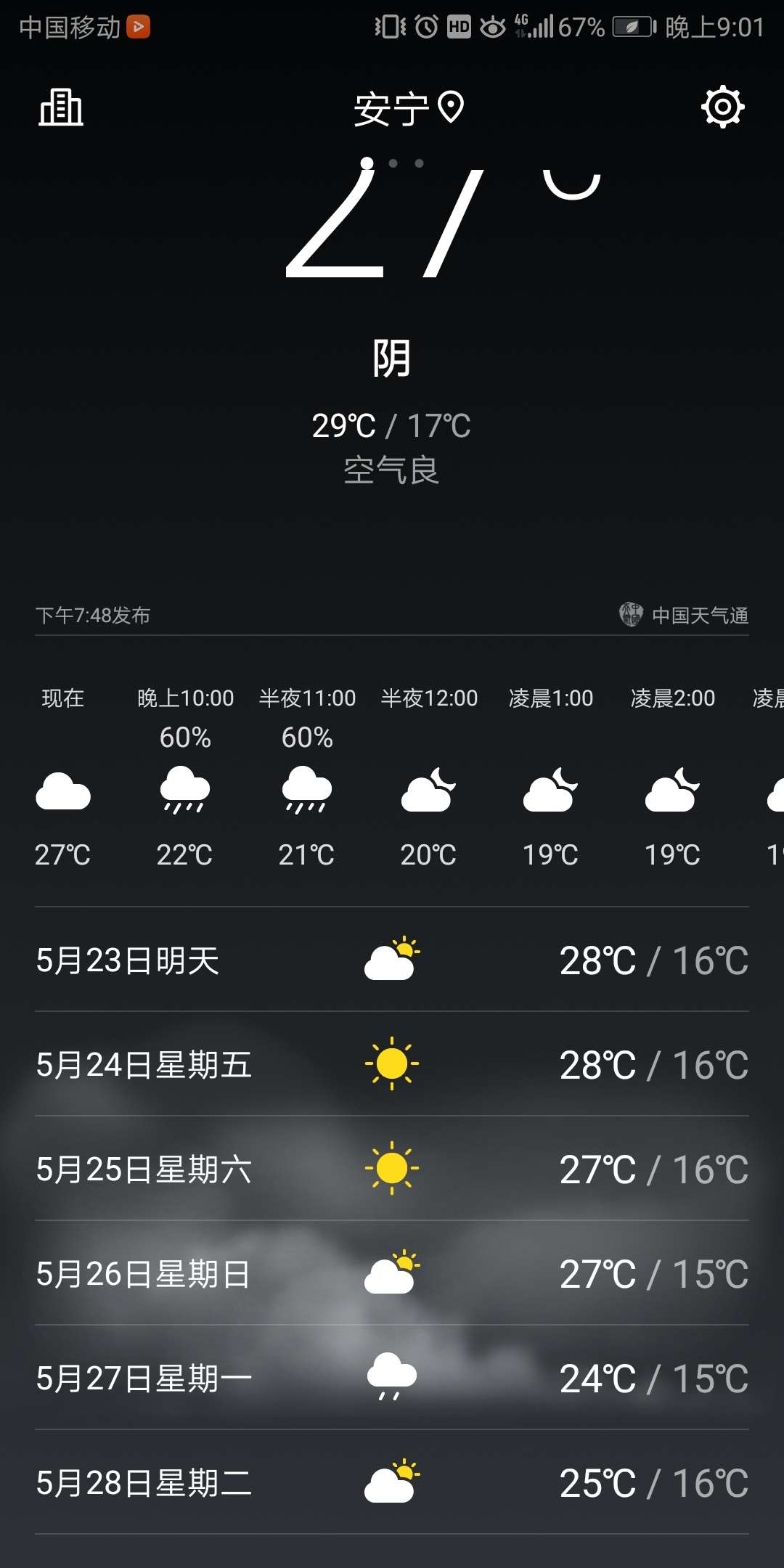Select the first page indicator dot

366,164
